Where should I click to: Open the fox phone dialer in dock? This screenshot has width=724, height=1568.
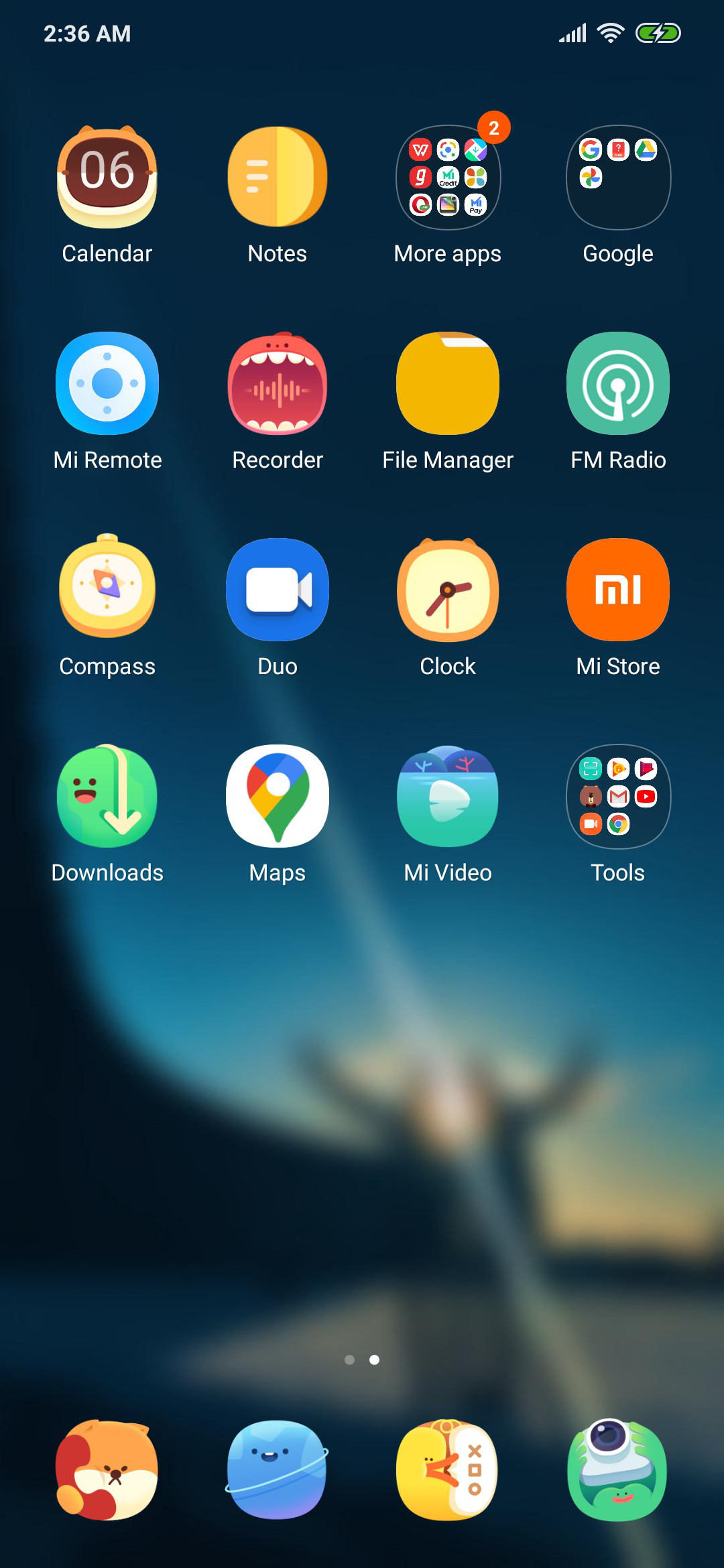click(107, 1470)
